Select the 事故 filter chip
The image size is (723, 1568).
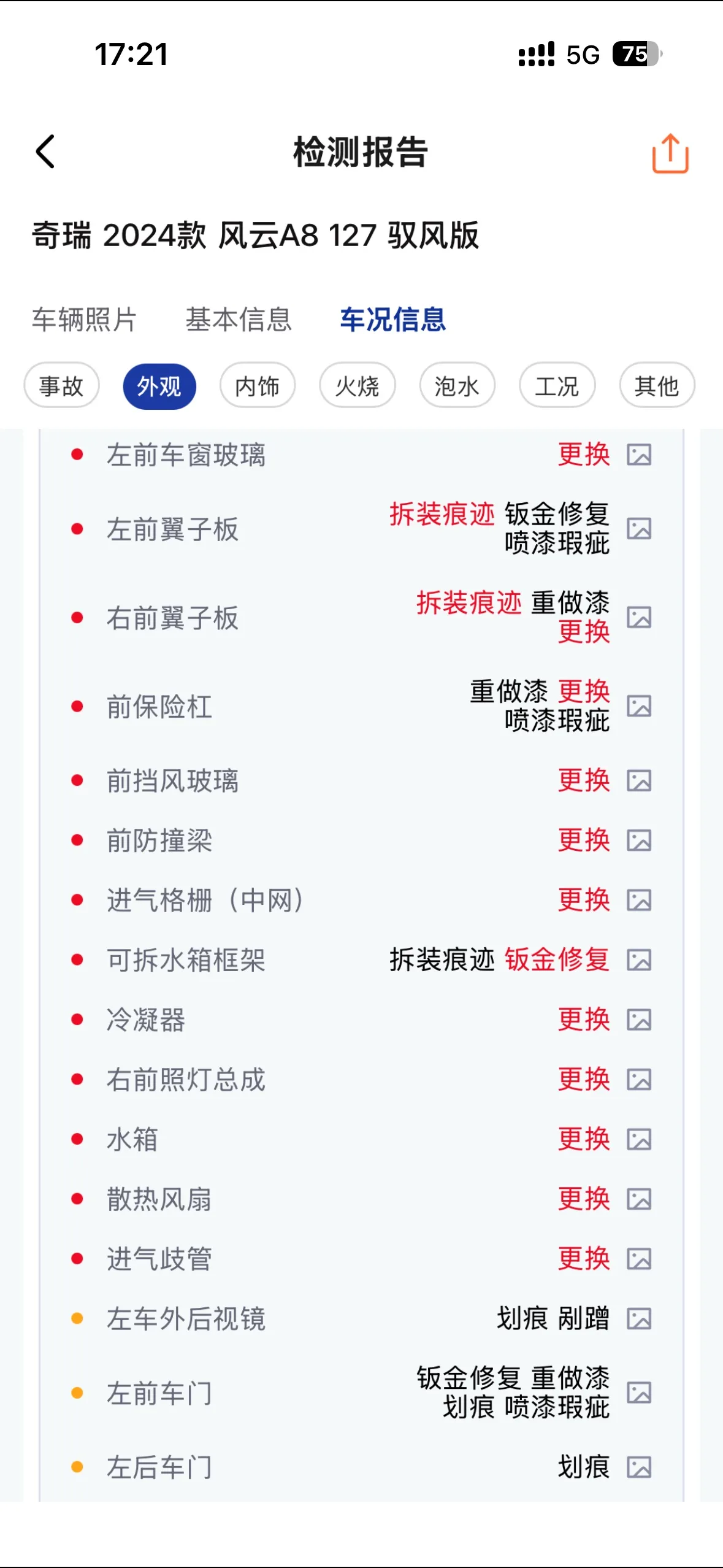tap(61, 386)
